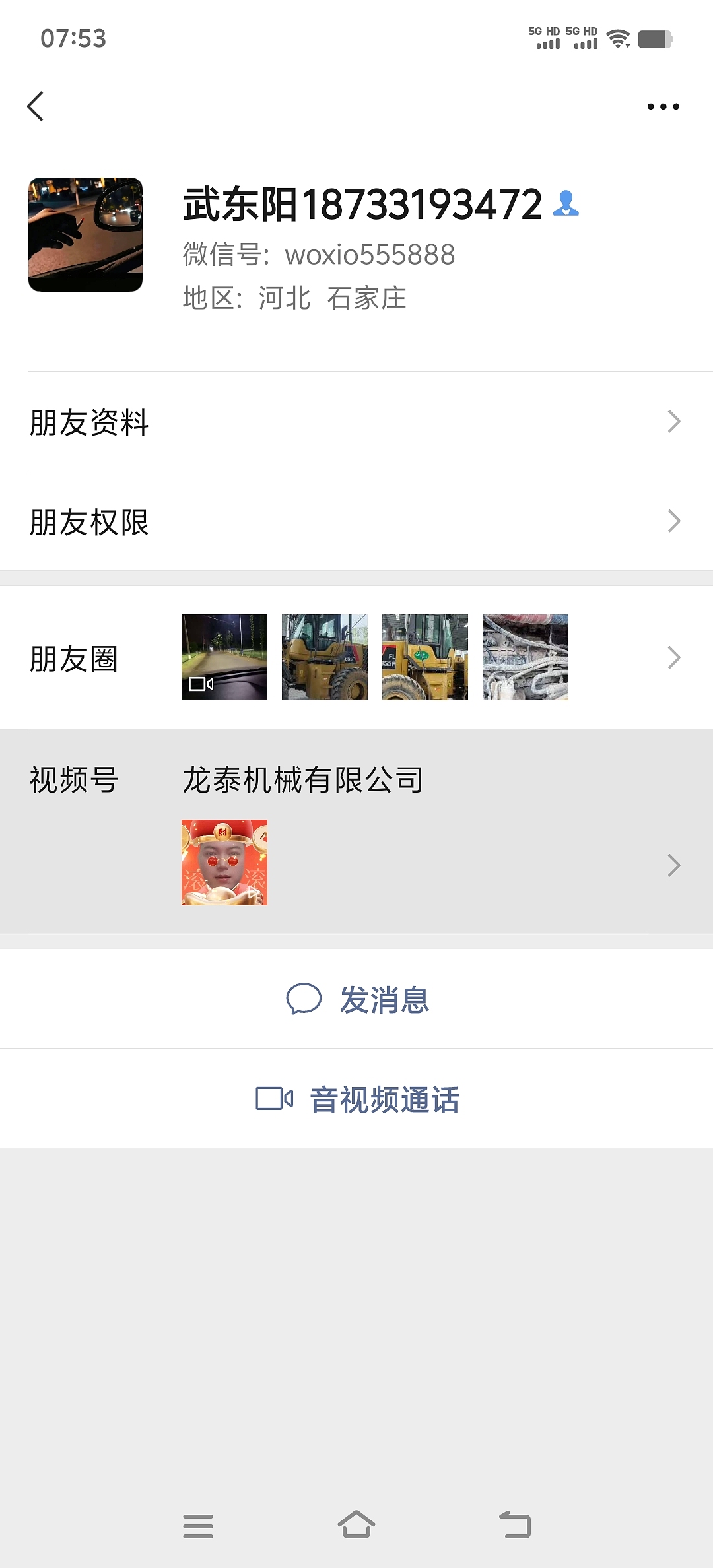Screen dimensions: 713x1568
Task: Open recent apps from the bottom menu icon
Action: (198, 1526)
